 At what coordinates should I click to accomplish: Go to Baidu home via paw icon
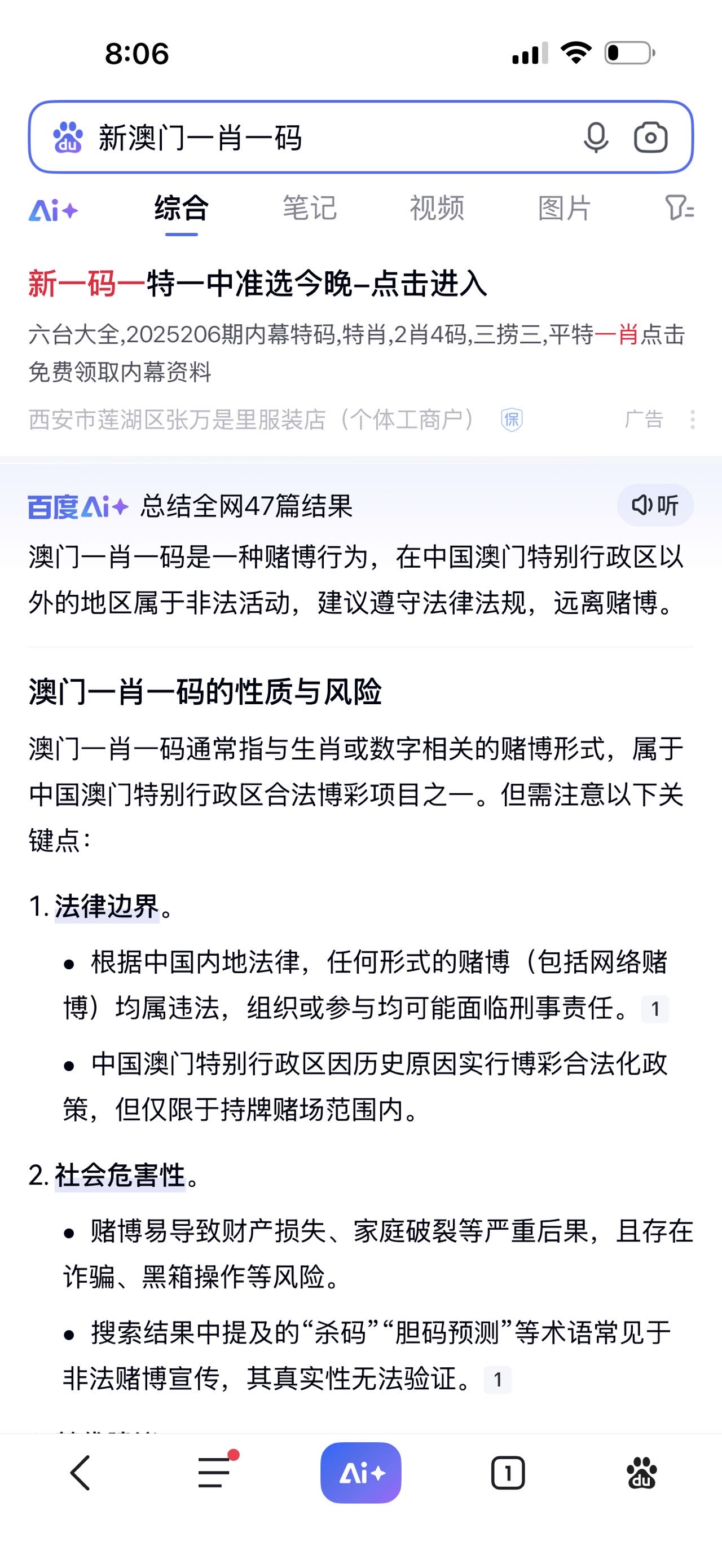642,1473
